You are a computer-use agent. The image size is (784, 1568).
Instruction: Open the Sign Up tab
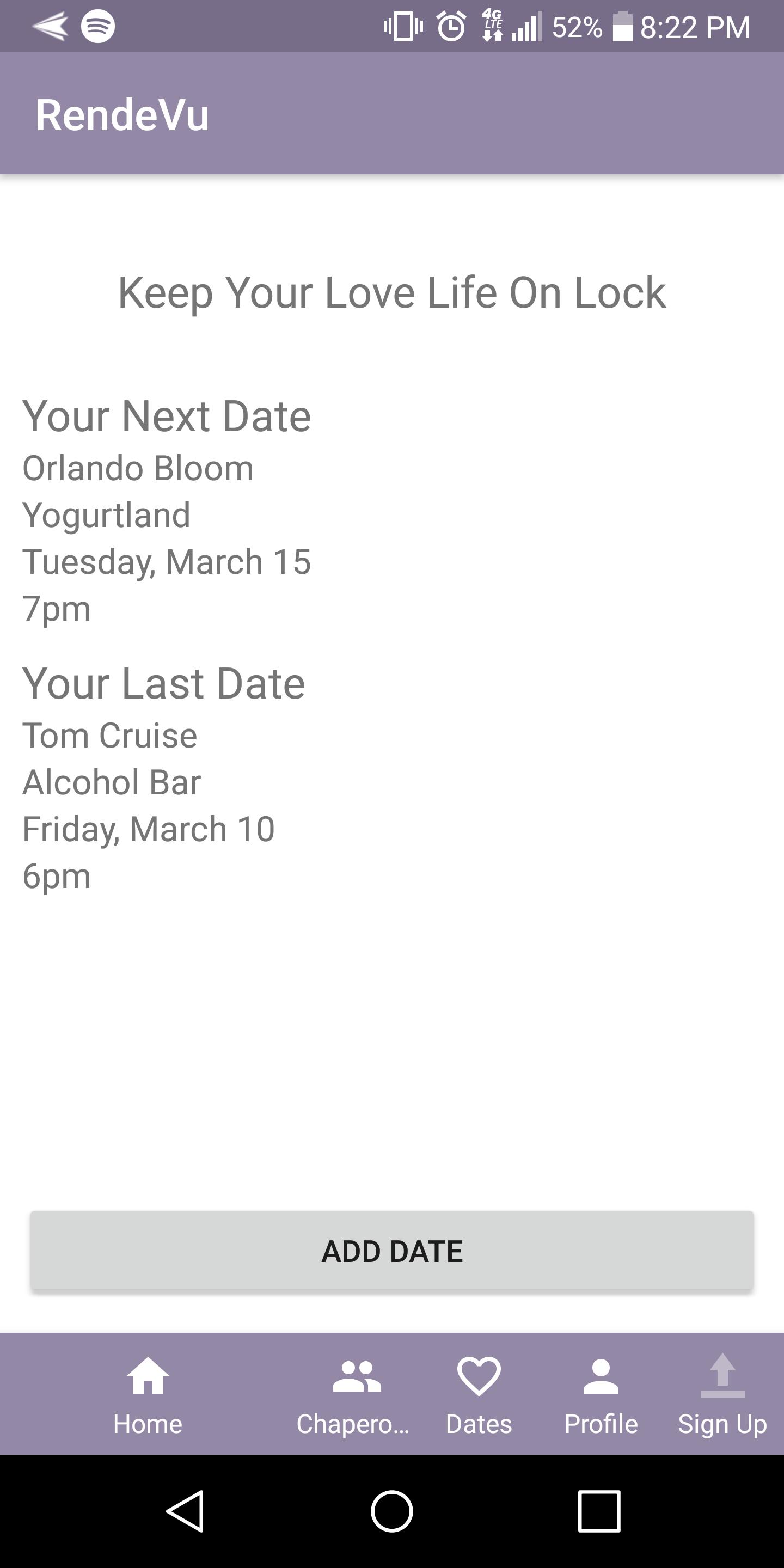point(722,1394)
